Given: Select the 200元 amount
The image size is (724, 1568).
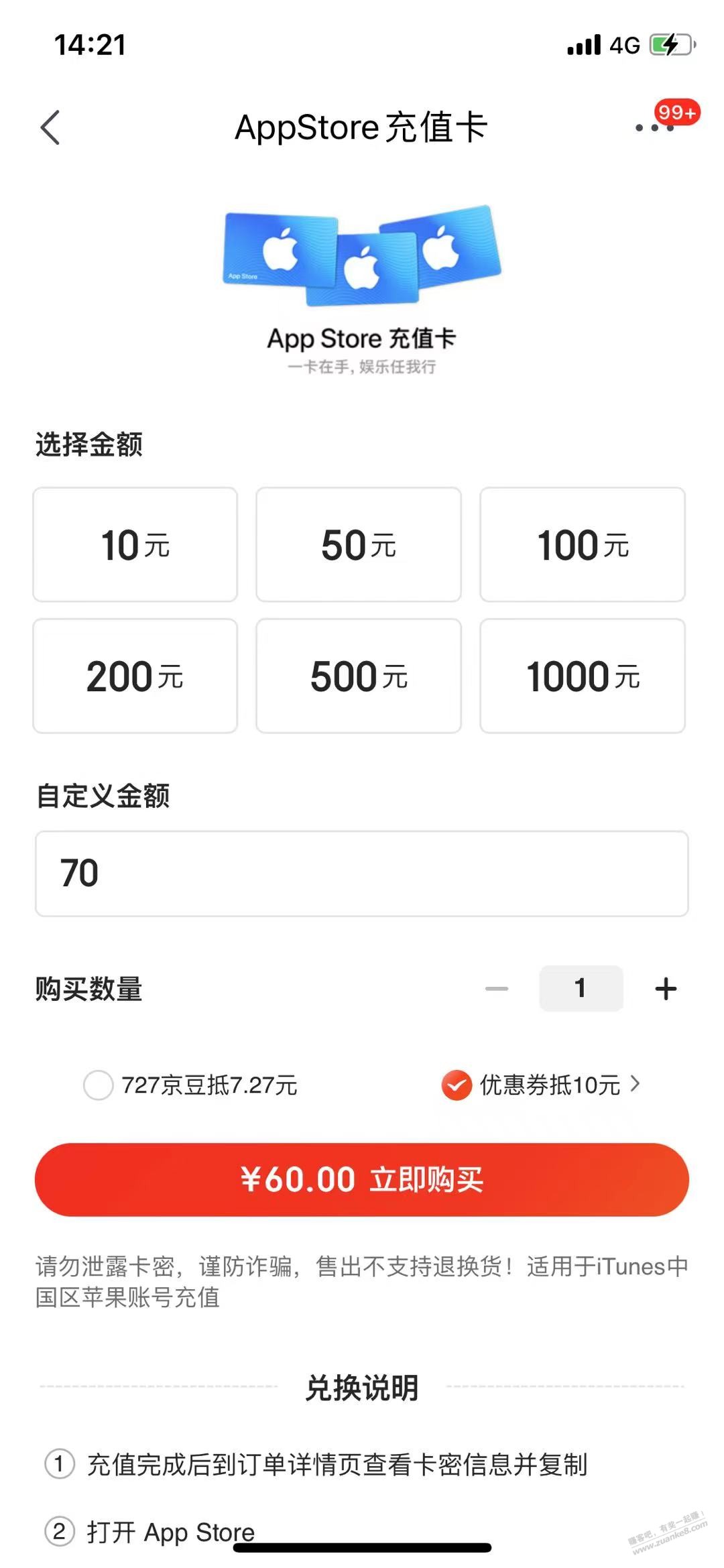Looking at the screenshot, I should pyautogui.click(x=135, y=676).
